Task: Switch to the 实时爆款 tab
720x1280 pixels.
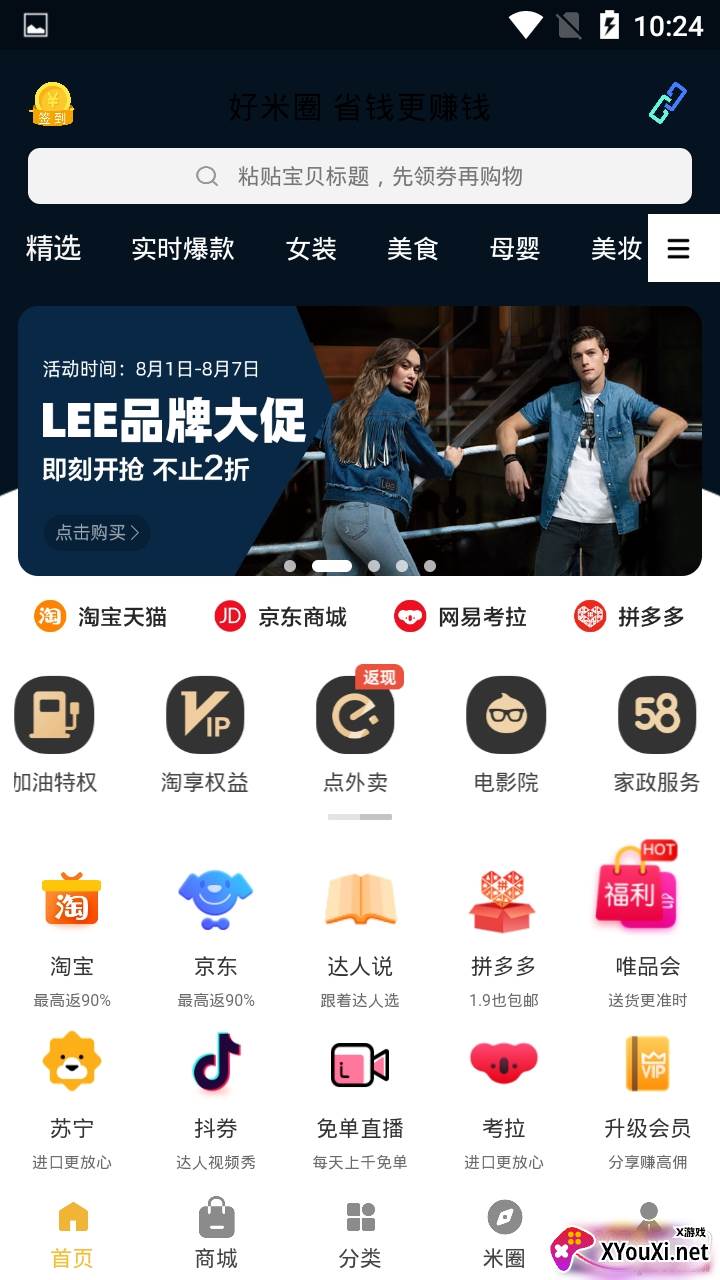Action: pyautogui.click(x=183, y=248)
